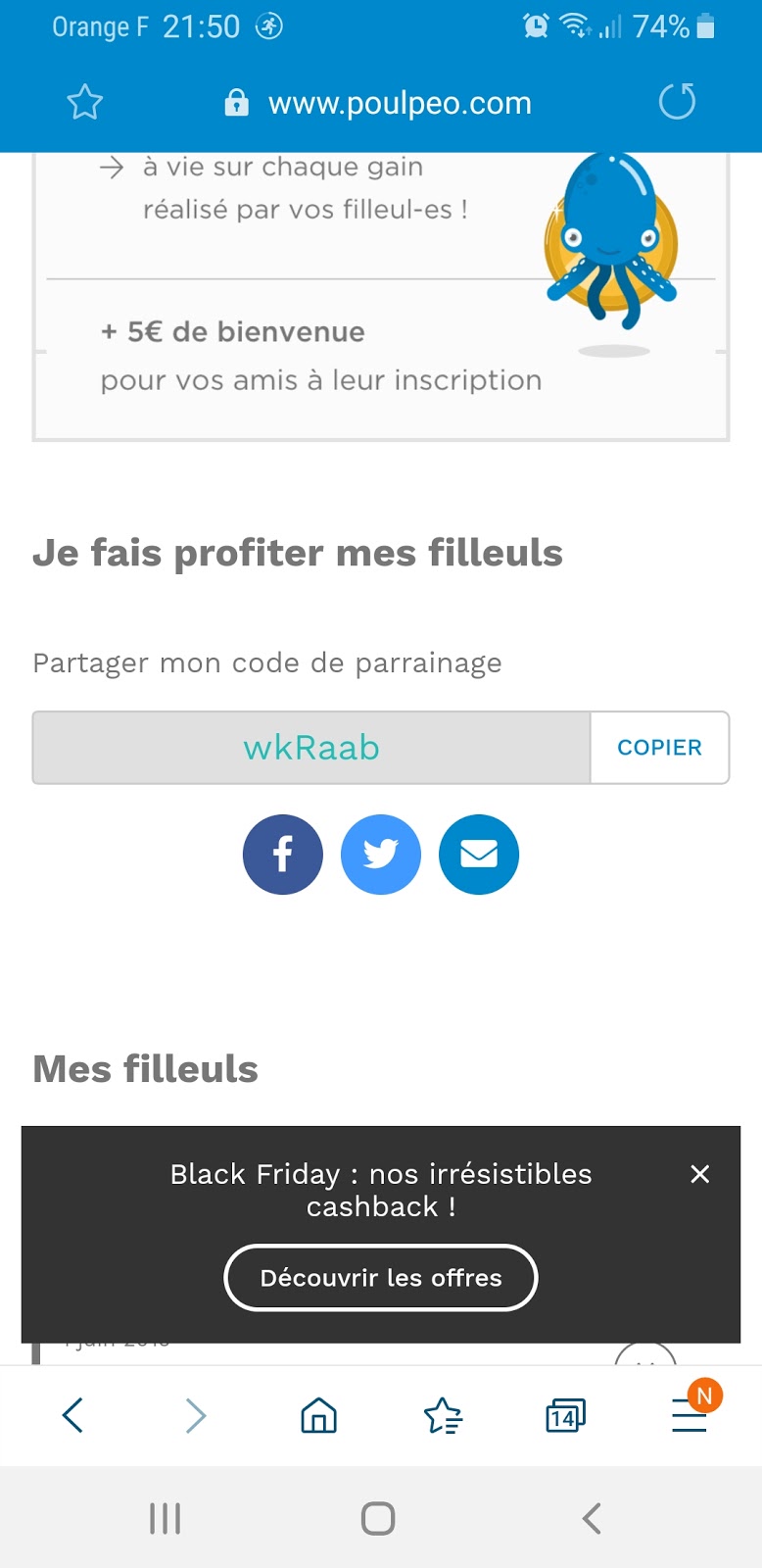Image resolution: width=762 pixels, height=1568 pixels.
Task: Go forward to the next page
Action: click(x=196, y=1416)
